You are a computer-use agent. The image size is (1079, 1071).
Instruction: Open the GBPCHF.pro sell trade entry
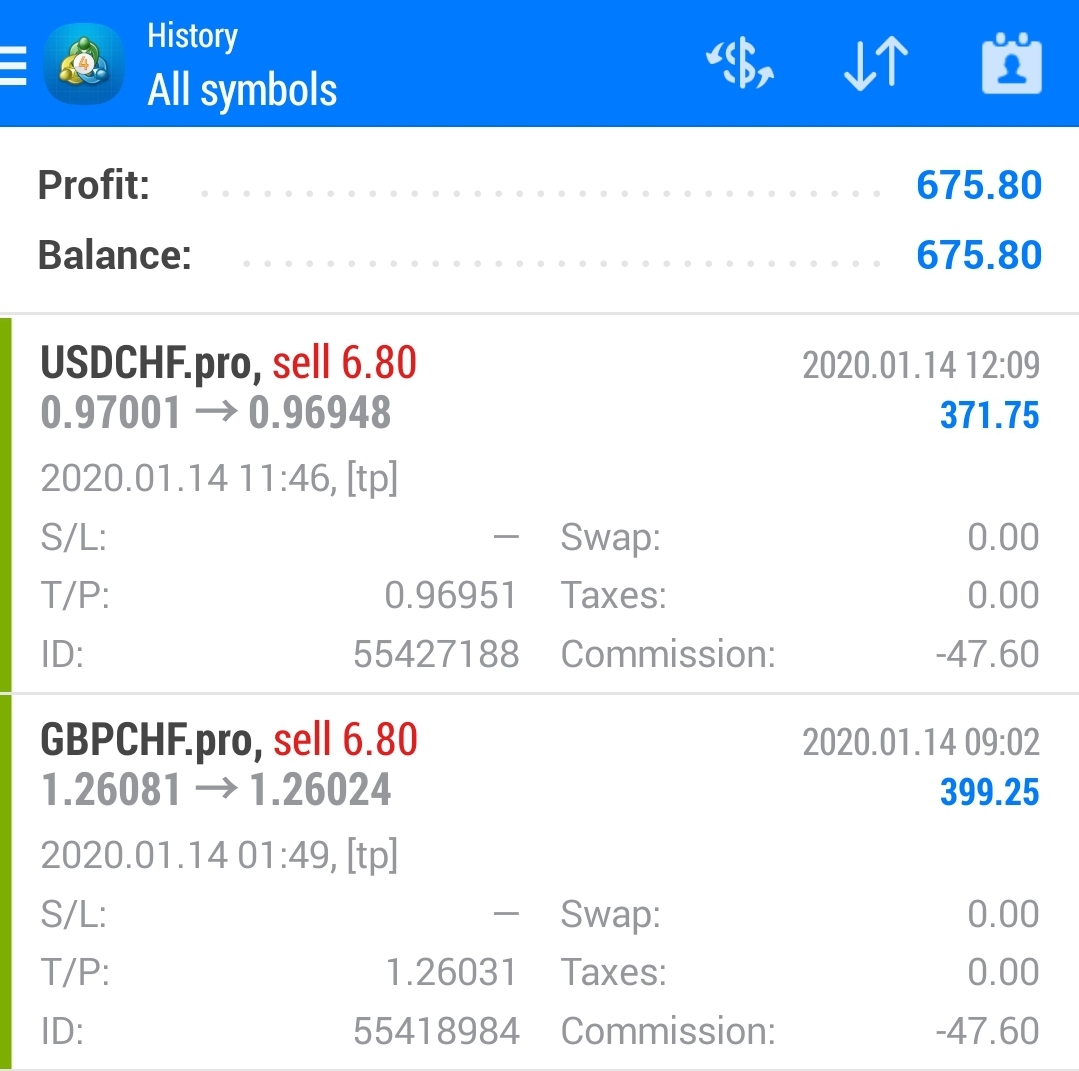[540, 882]
